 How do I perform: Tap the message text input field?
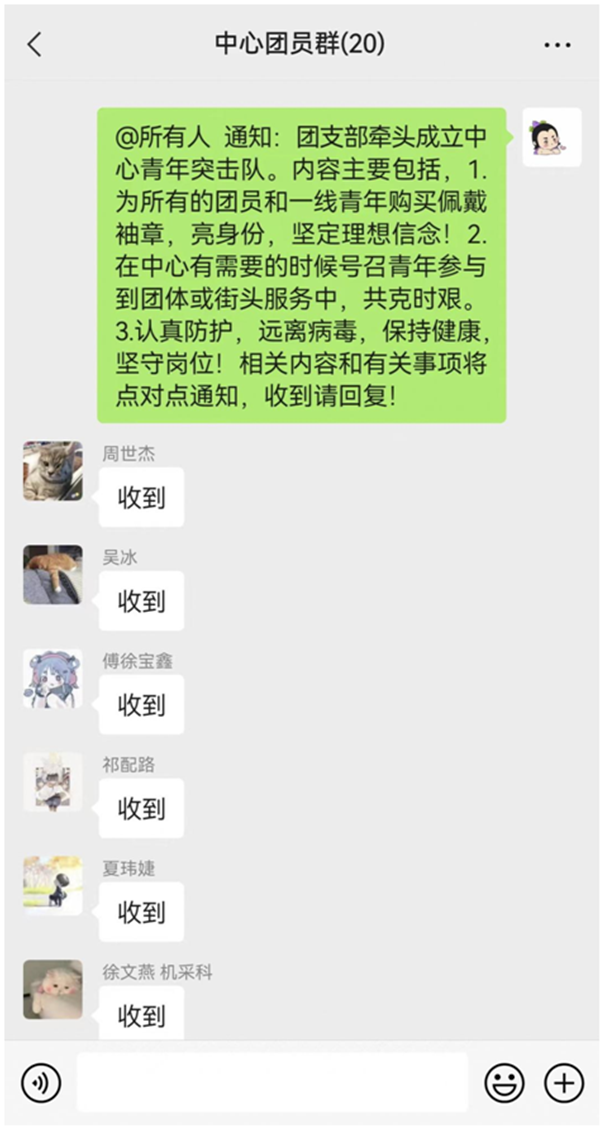pyautogui.click(x=272, y=1082)
